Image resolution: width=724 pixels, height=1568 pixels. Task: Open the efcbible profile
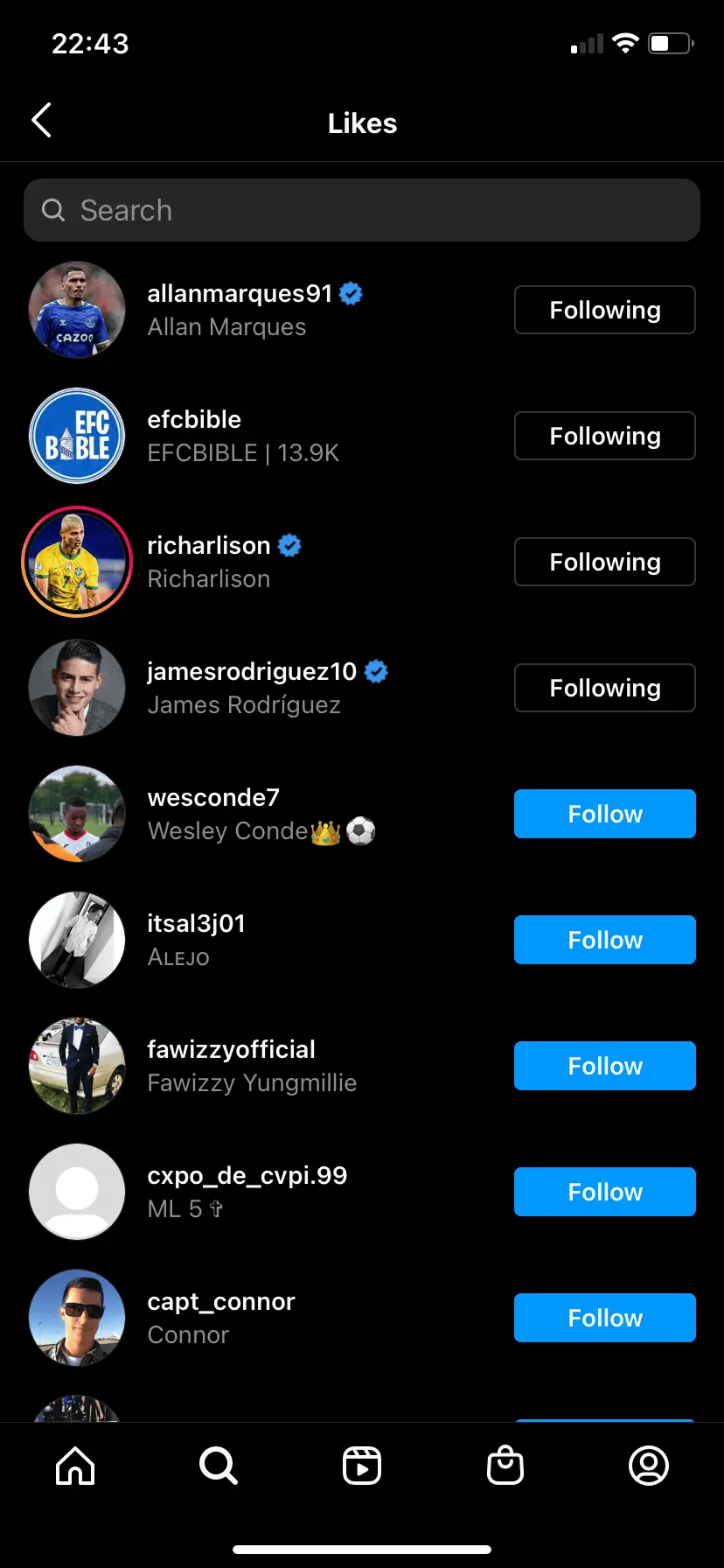click(194, 420)
